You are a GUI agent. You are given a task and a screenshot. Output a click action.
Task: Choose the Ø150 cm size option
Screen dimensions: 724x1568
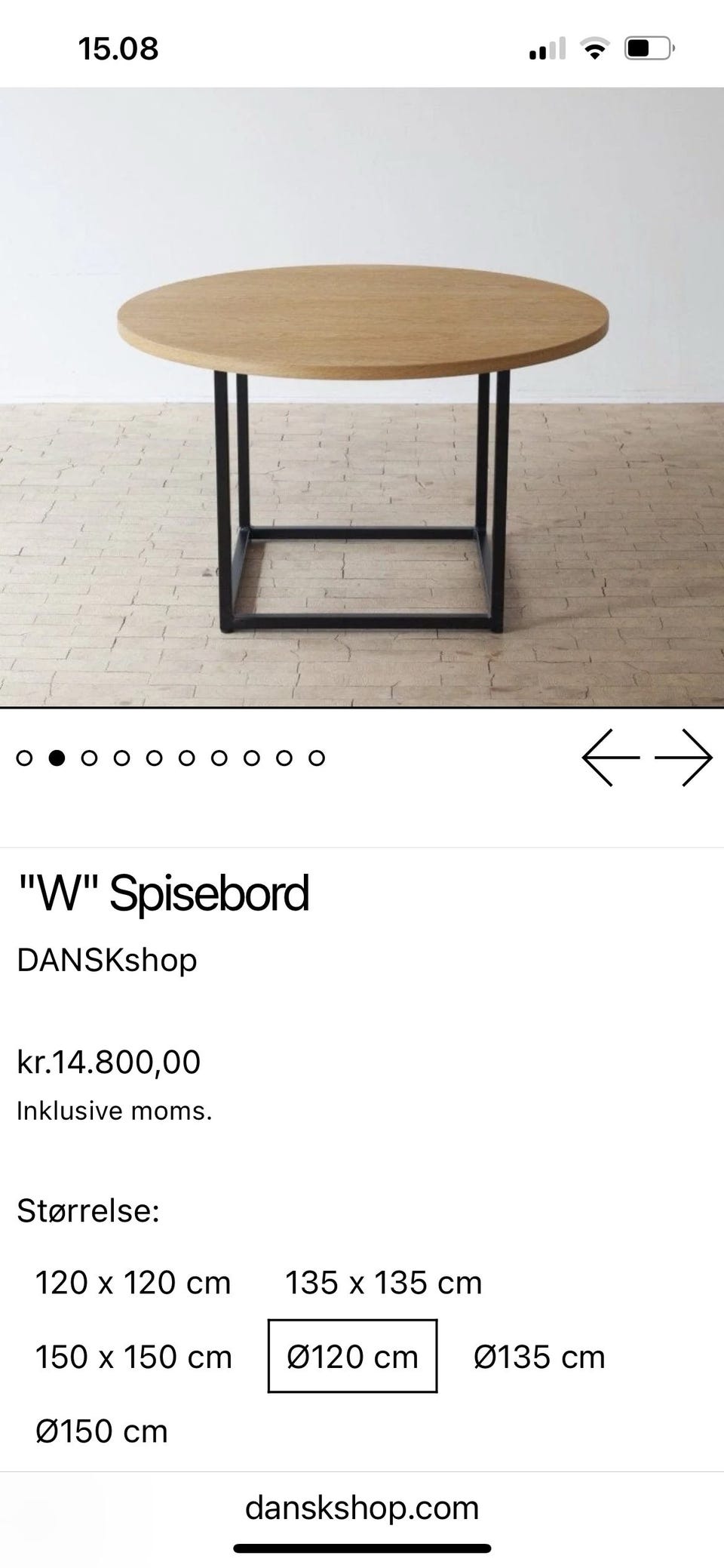pyautogui.click(x=103, y=1431)
